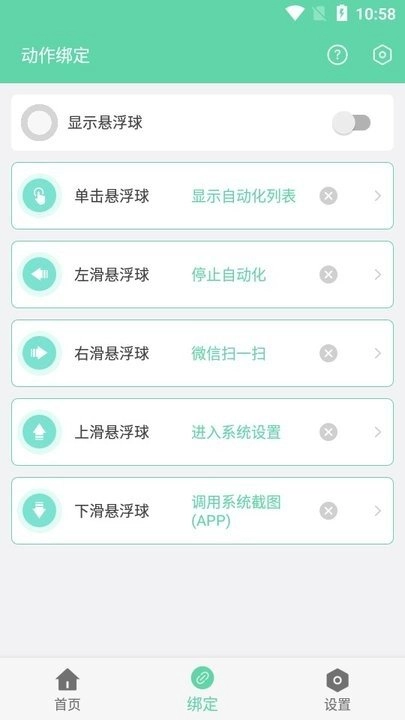Clear the 调用系统截图(APP) binding
The height and width of the screenshot is (720, 405).
pyautogui.click(x=328, y=511)
